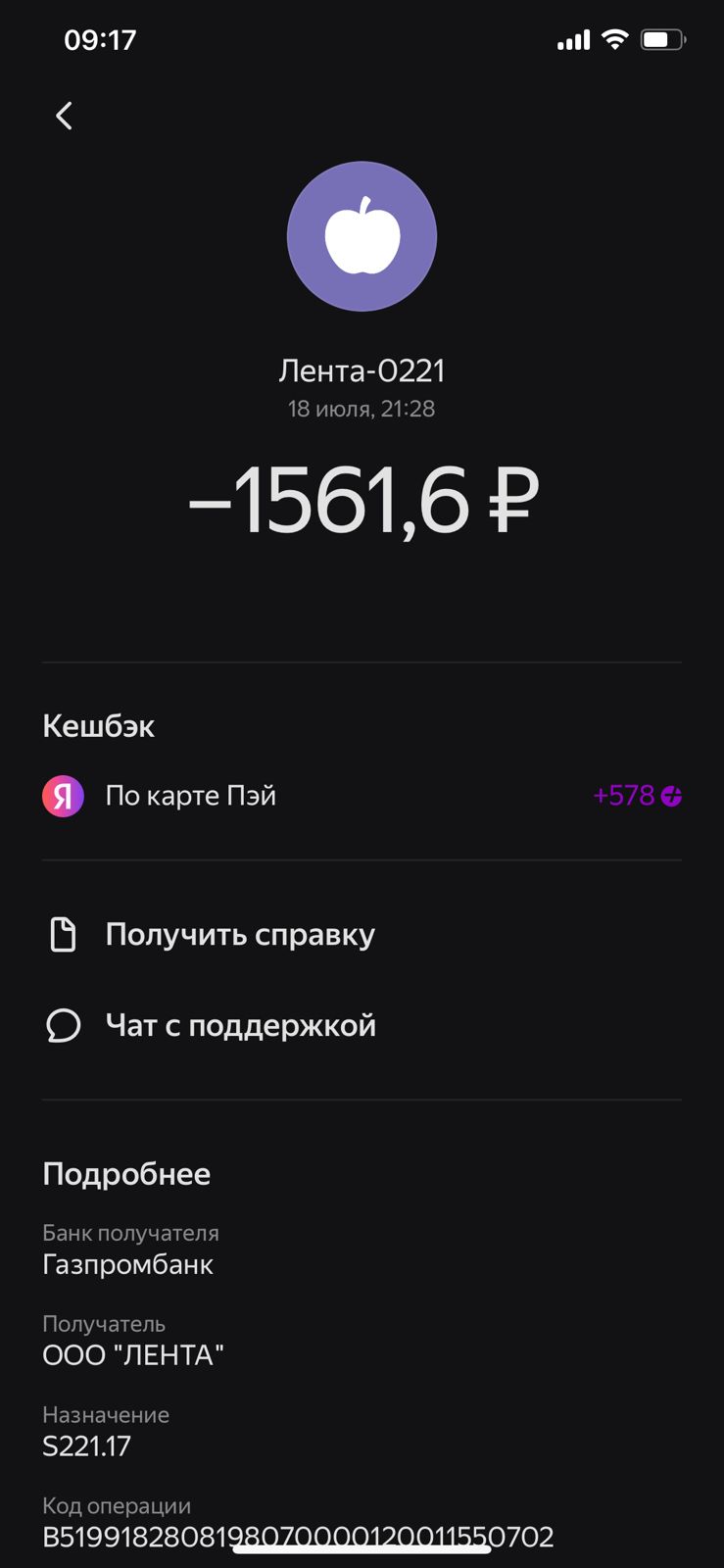Go back using the top arrow

pos(65,116)
